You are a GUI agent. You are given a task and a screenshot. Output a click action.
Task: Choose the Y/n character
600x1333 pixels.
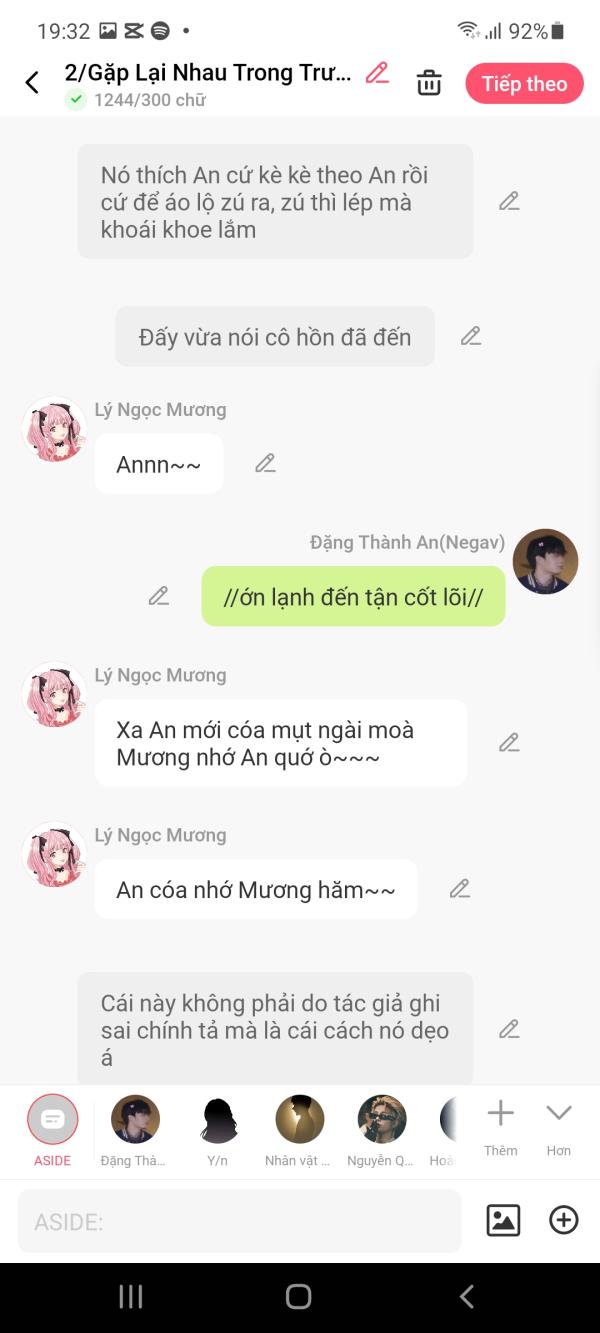pos(217,1131)
